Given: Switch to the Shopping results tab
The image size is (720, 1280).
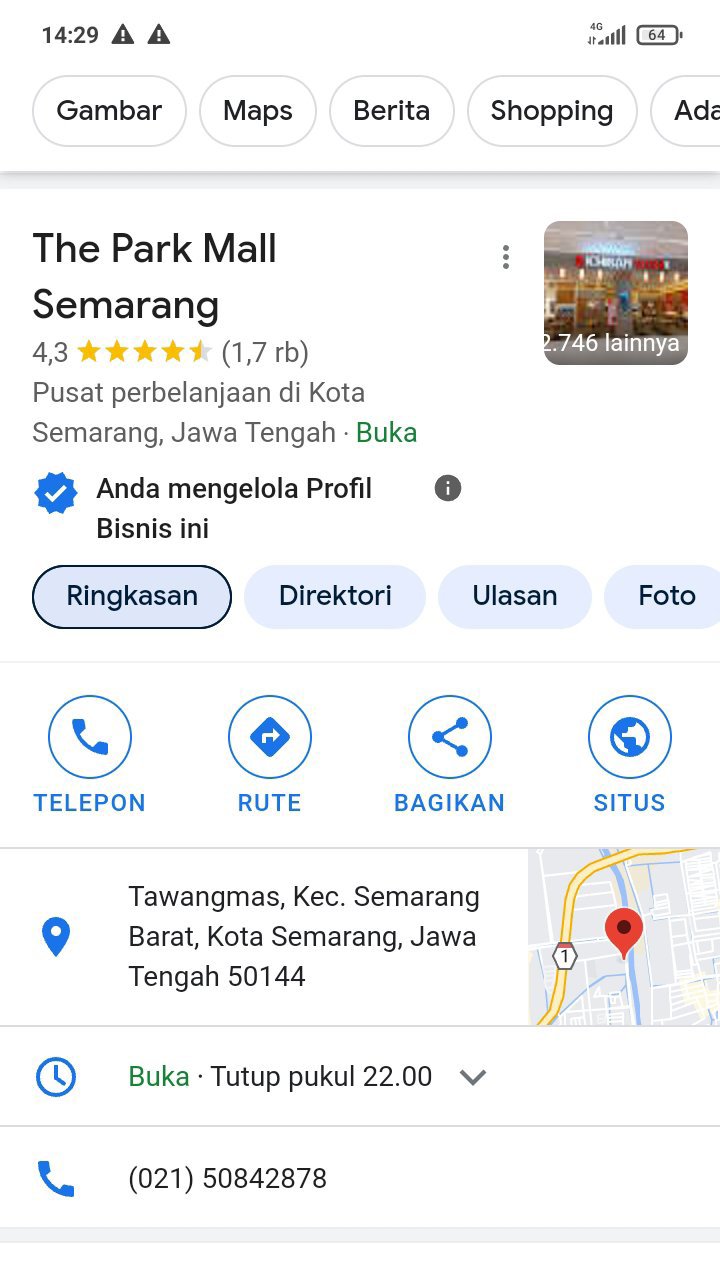Looking at the screenshot, I should pos(551,111).
